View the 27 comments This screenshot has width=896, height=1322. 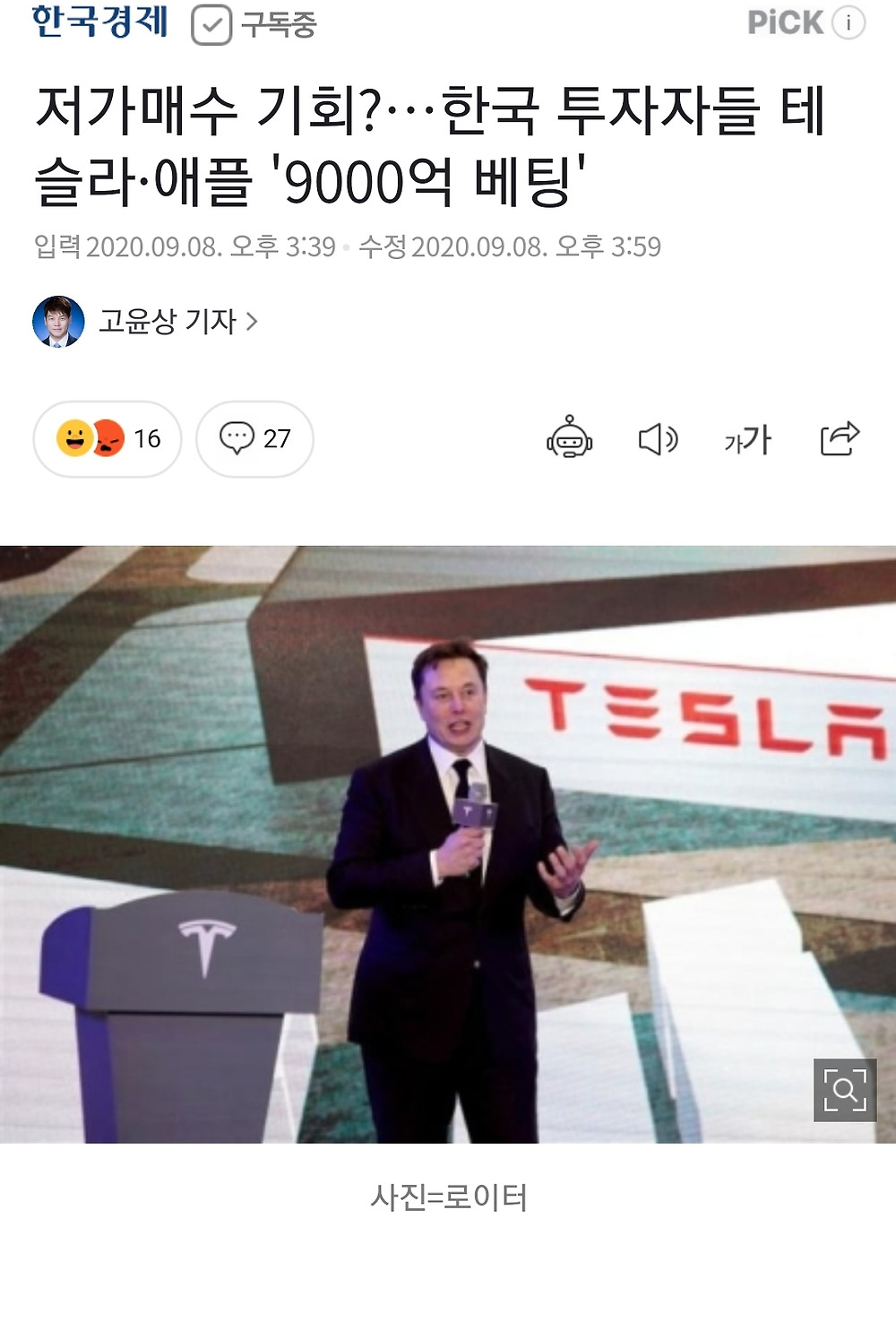tap(255, 439)
